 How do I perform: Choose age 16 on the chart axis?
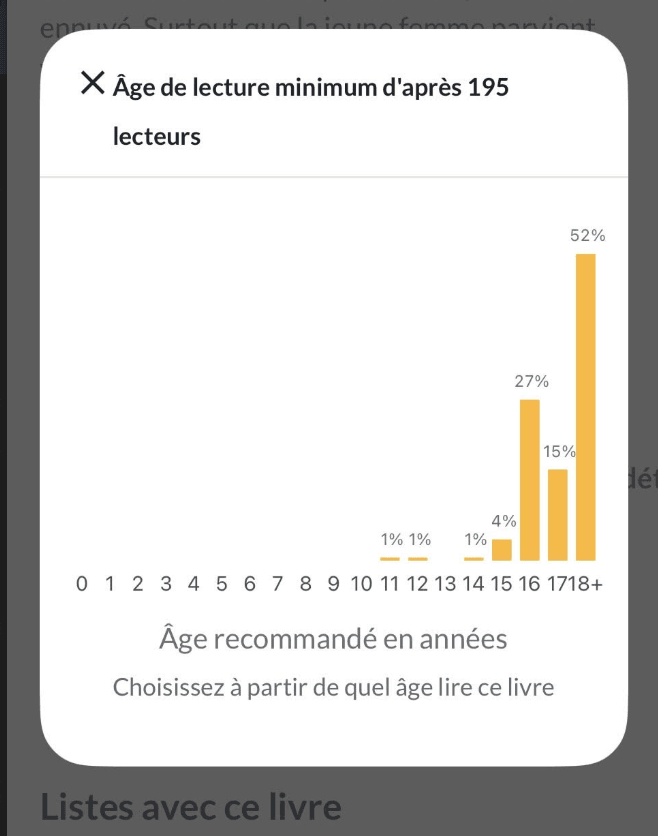(529, 584)
